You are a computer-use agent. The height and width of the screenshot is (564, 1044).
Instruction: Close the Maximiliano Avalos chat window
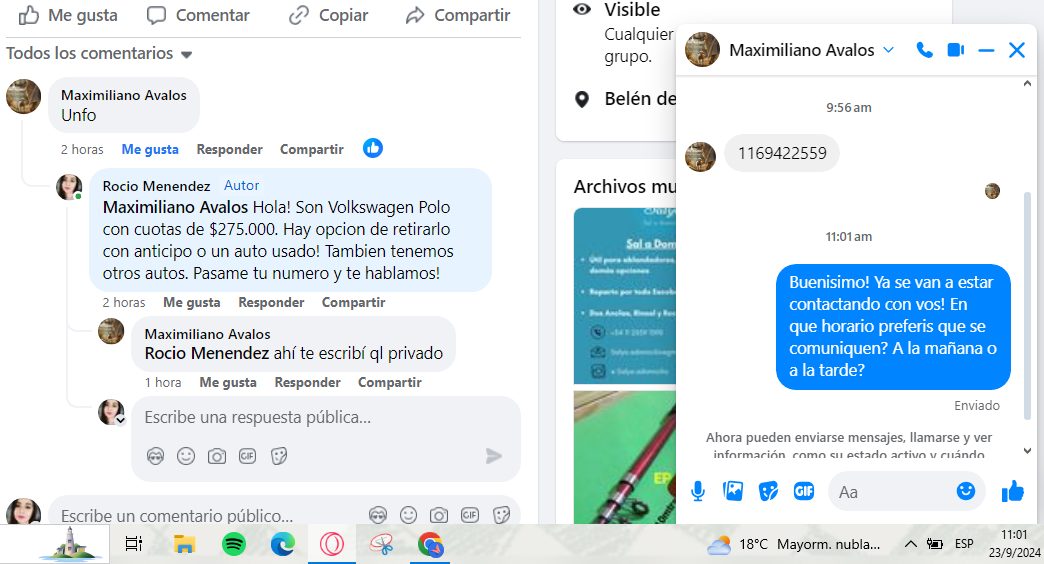[1017, 50]
